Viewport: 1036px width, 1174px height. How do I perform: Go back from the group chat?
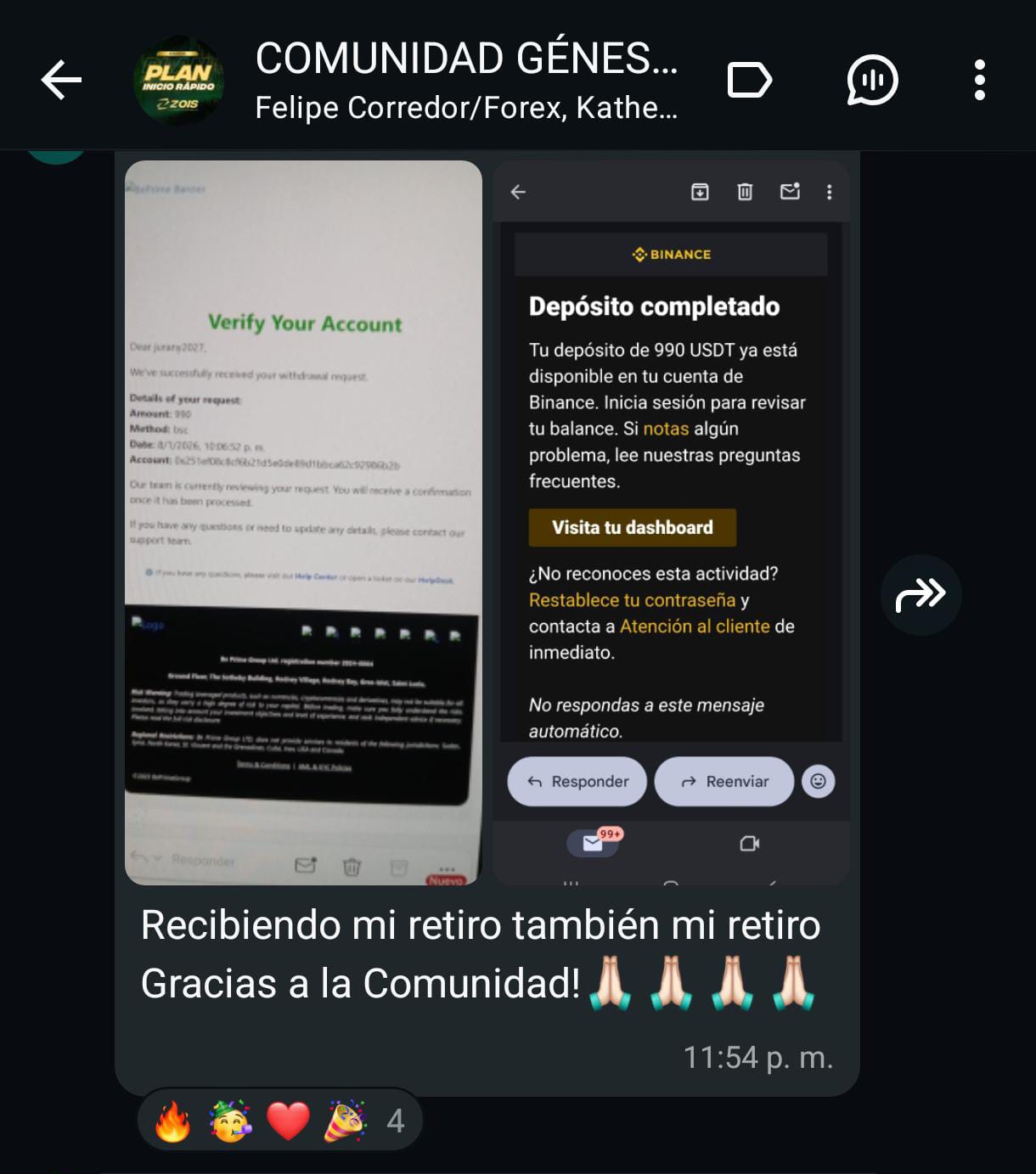pos(61,81)
